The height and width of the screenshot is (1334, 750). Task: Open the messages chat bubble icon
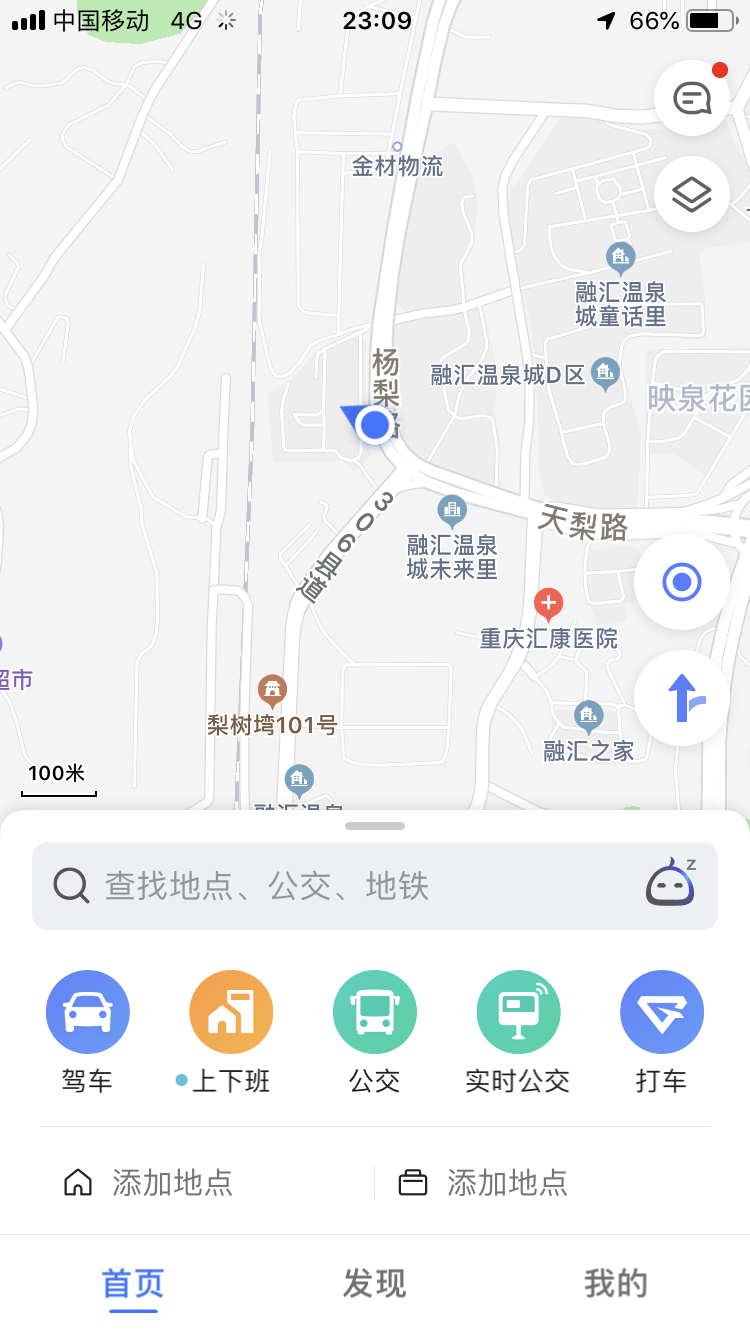tap(691, 98)
